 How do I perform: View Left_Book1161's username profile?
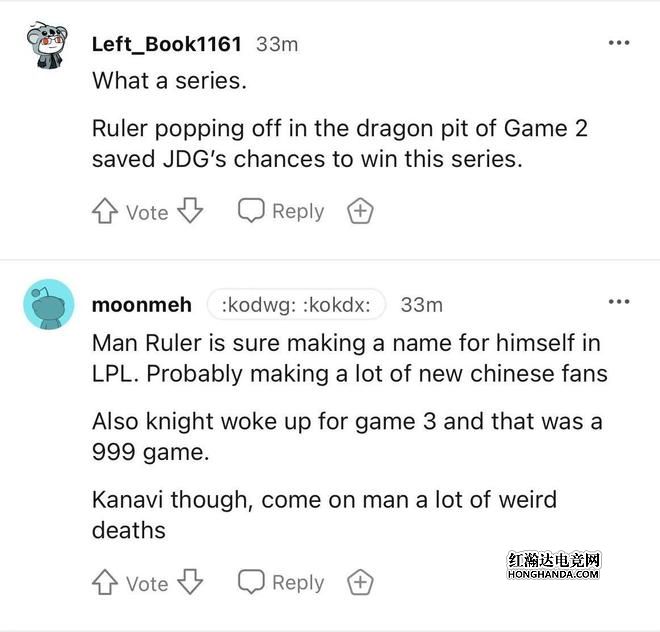point(166,44)
